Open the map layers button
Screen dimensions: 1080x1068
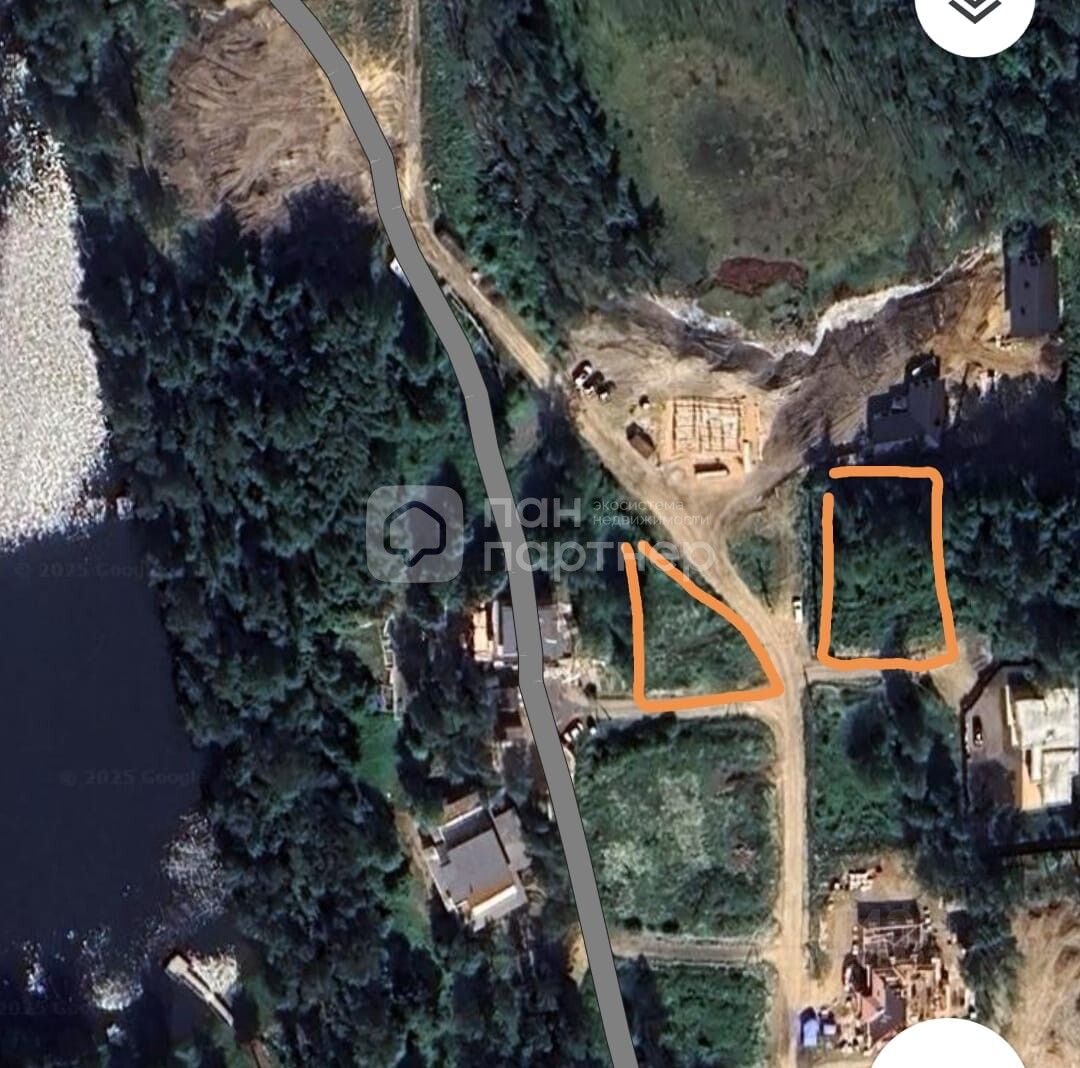973,12
